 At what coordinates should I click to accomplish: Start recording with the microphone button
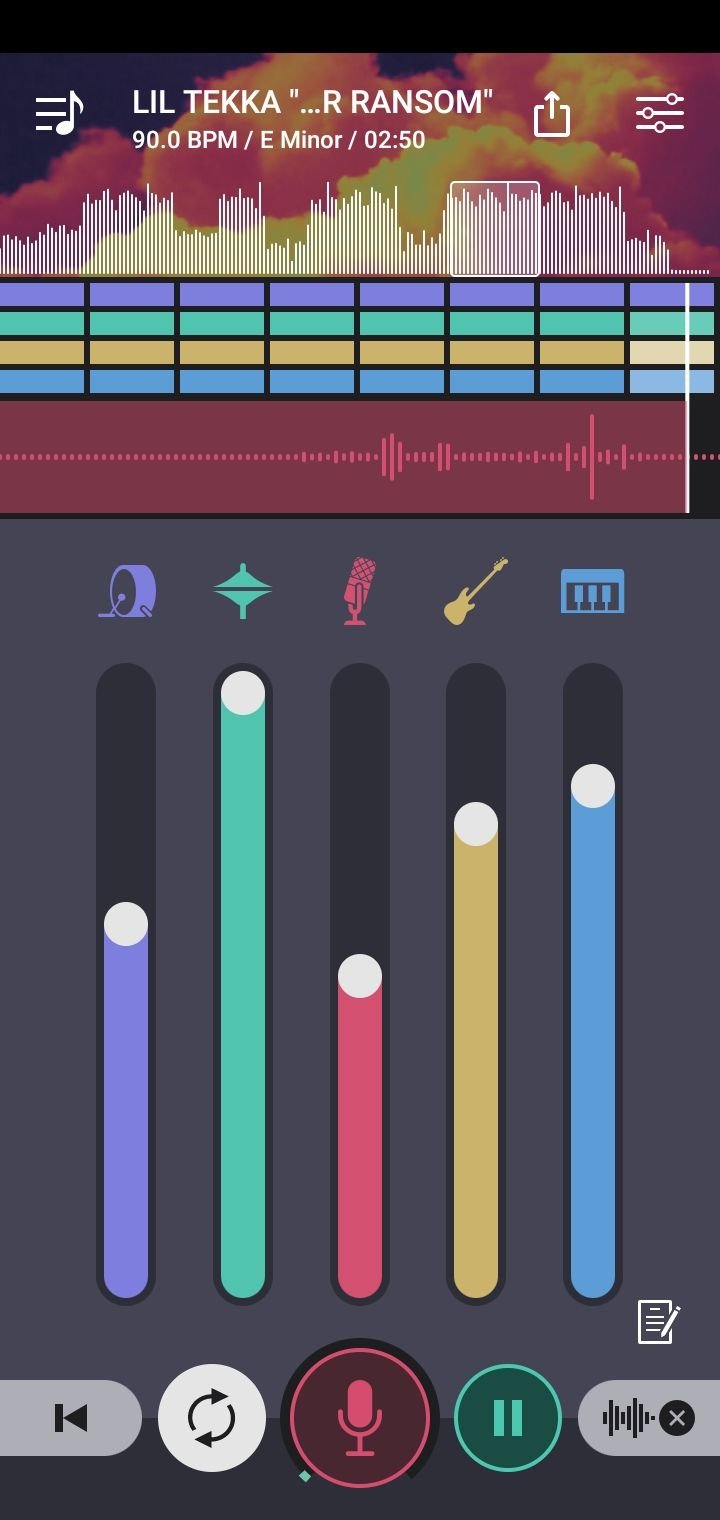click(x=360, y=1418)
